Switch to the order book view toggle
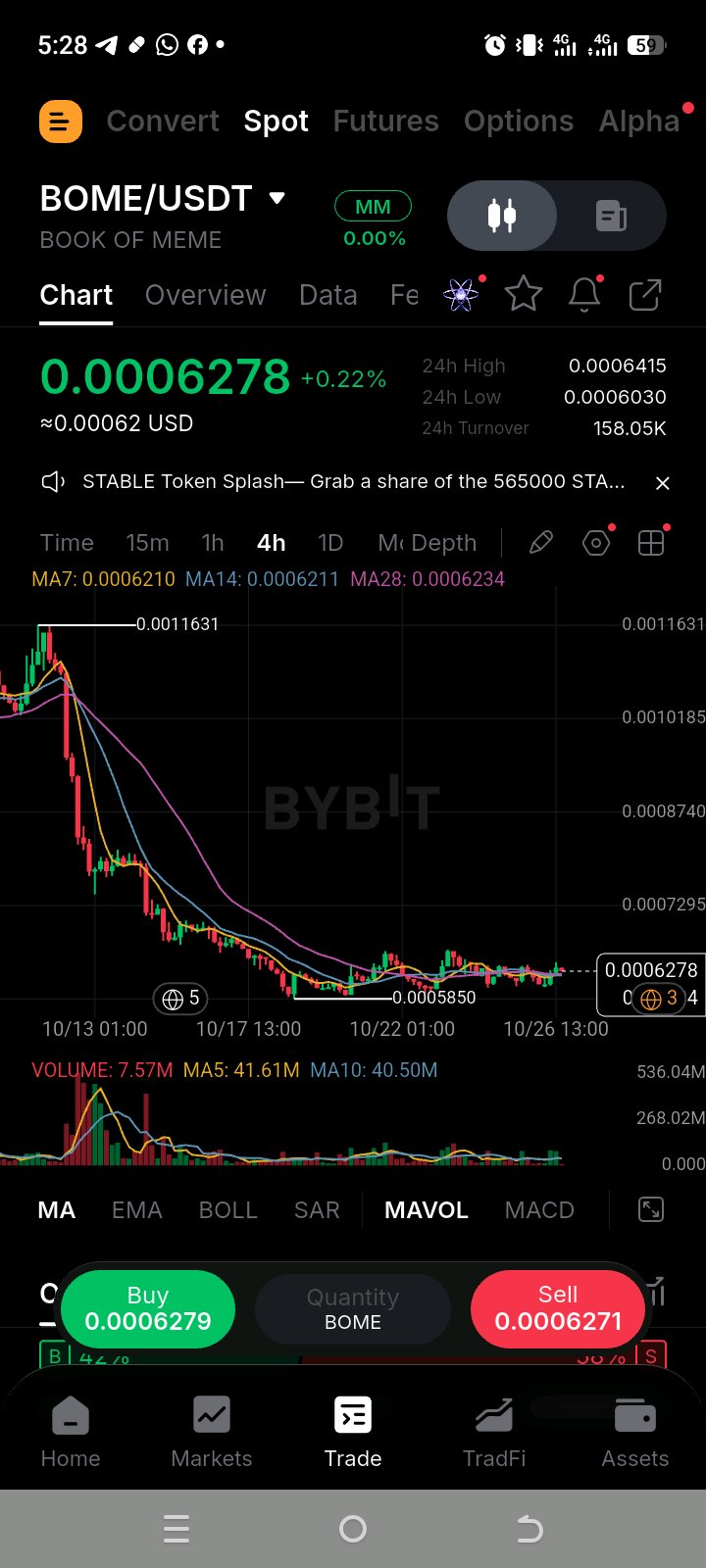 pyautogui.click(x=611, y=215)
